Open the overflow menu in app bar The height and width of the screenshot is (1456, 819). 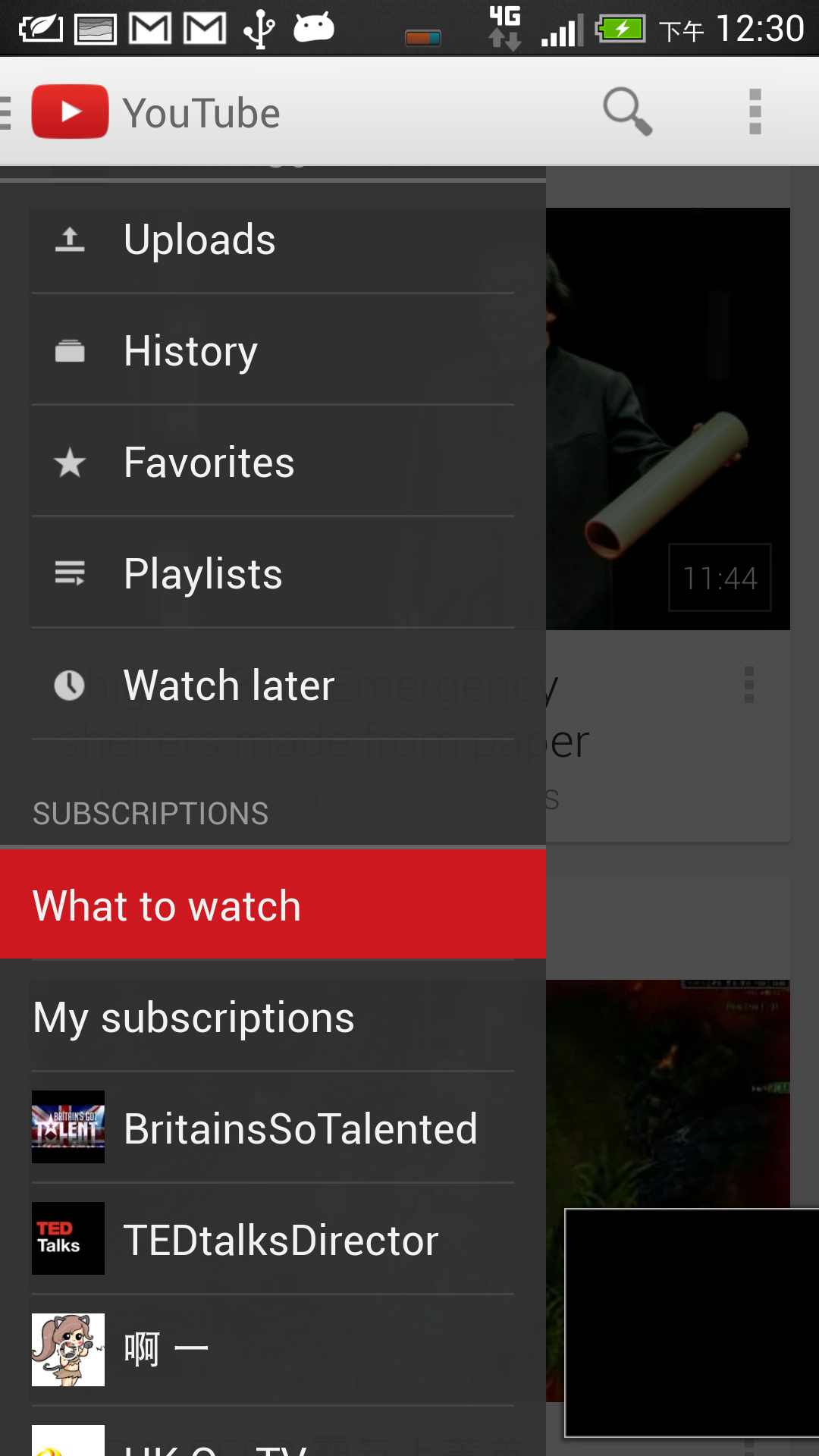pos(755,111)
